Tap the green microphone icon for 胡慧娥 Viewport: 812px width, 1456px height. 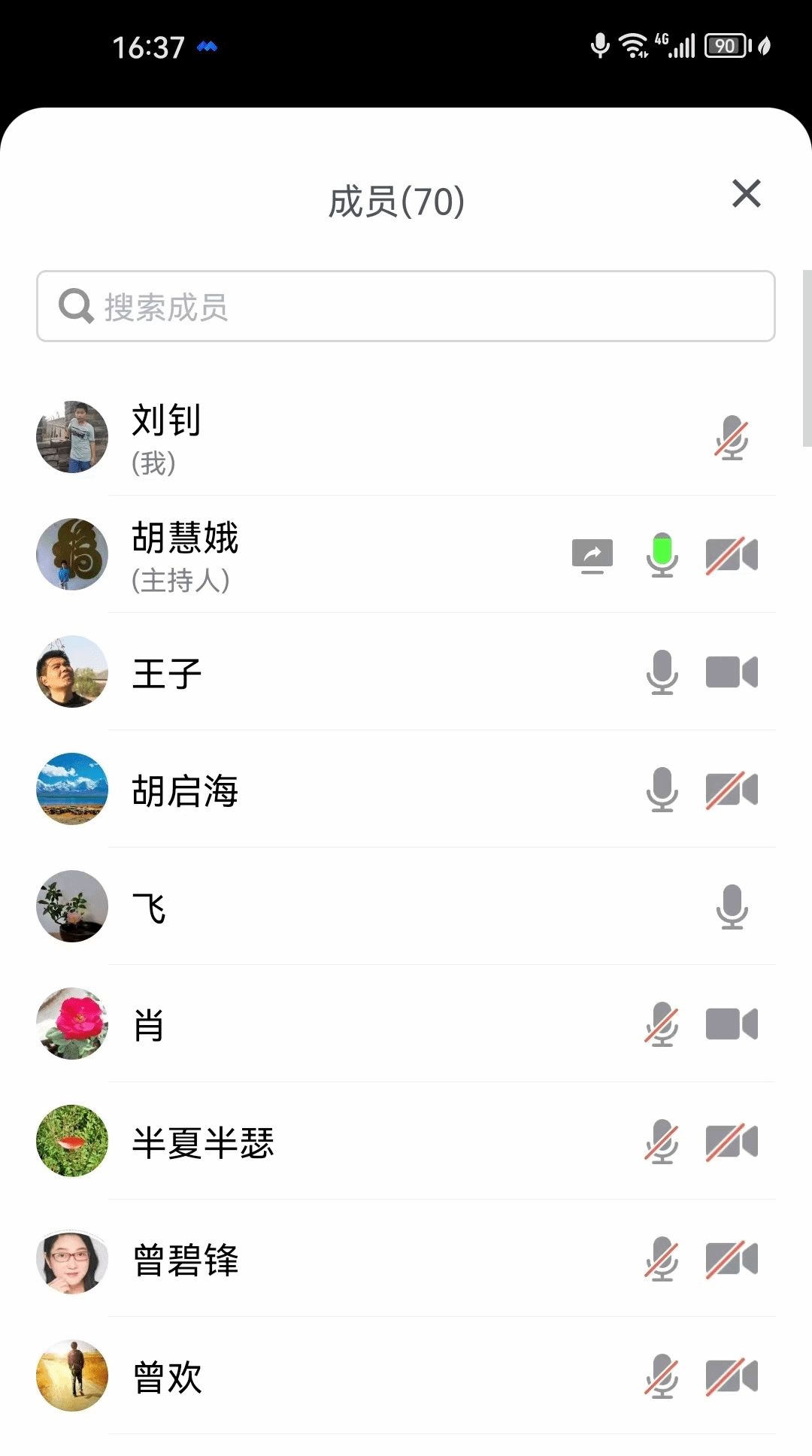point(662,555)
